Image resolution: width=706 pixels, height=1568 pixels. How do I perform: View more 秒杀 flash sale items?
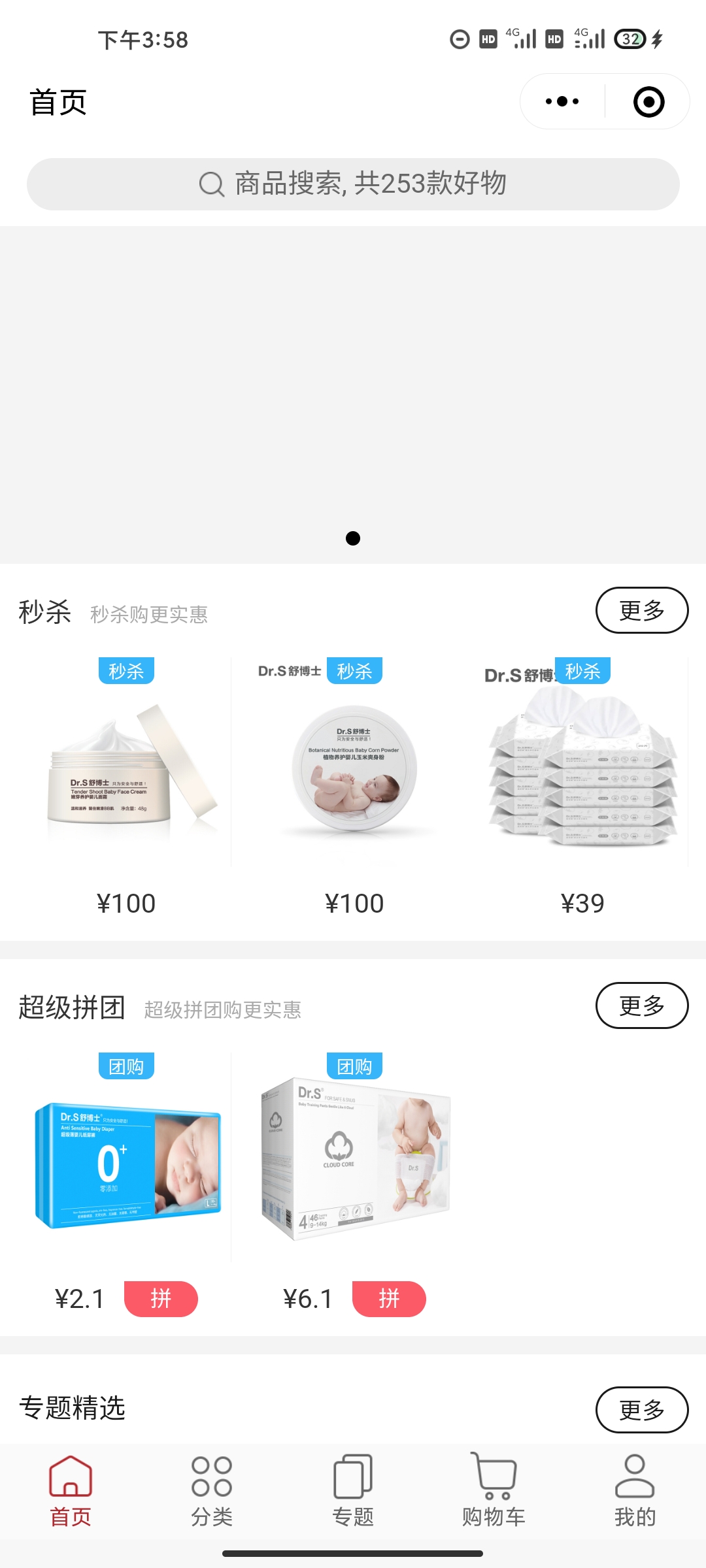tap(641, 610)
